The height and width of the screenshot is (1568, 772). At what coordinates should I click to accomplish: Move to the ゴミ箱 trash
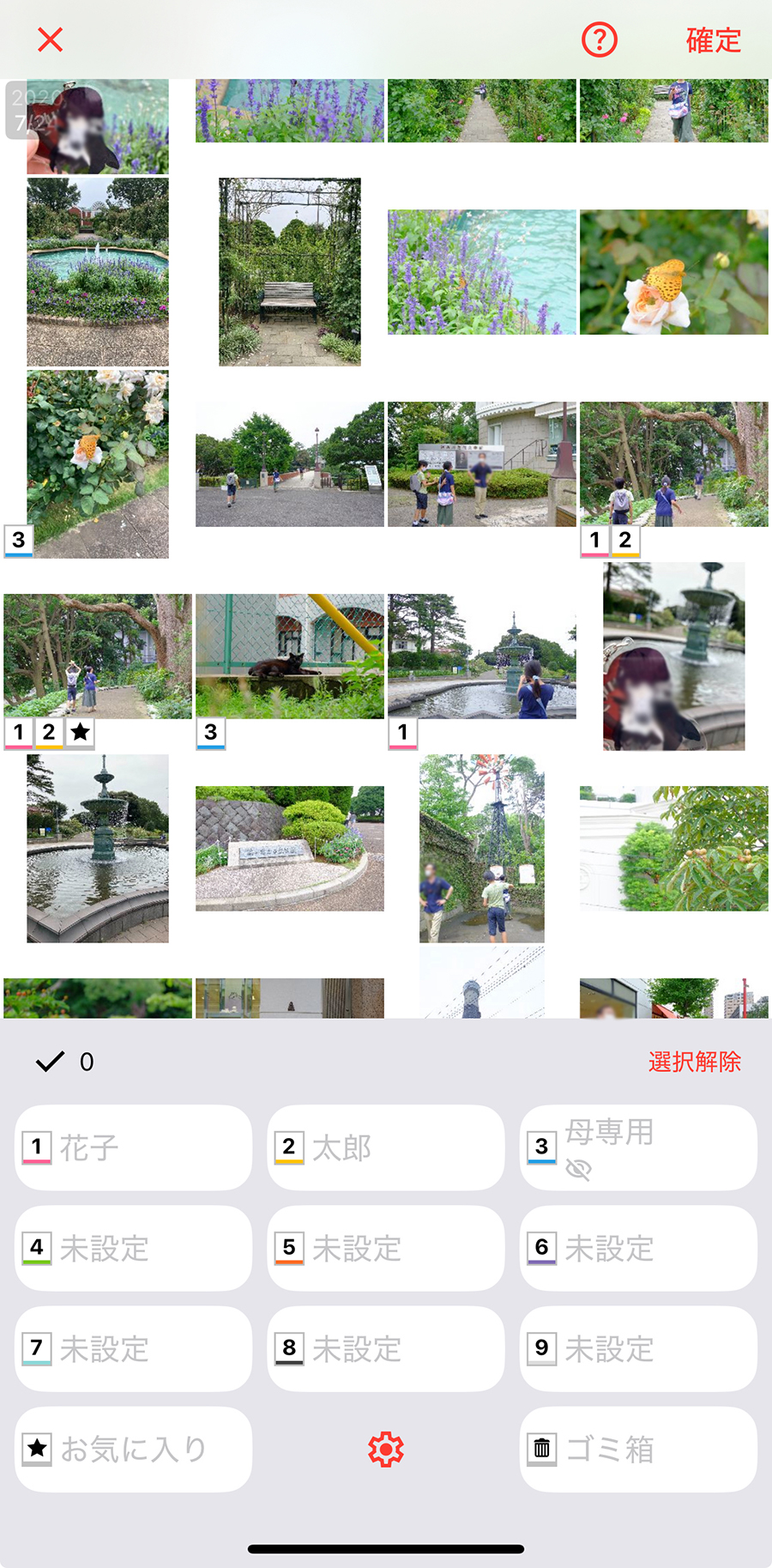coord(637,1449)
